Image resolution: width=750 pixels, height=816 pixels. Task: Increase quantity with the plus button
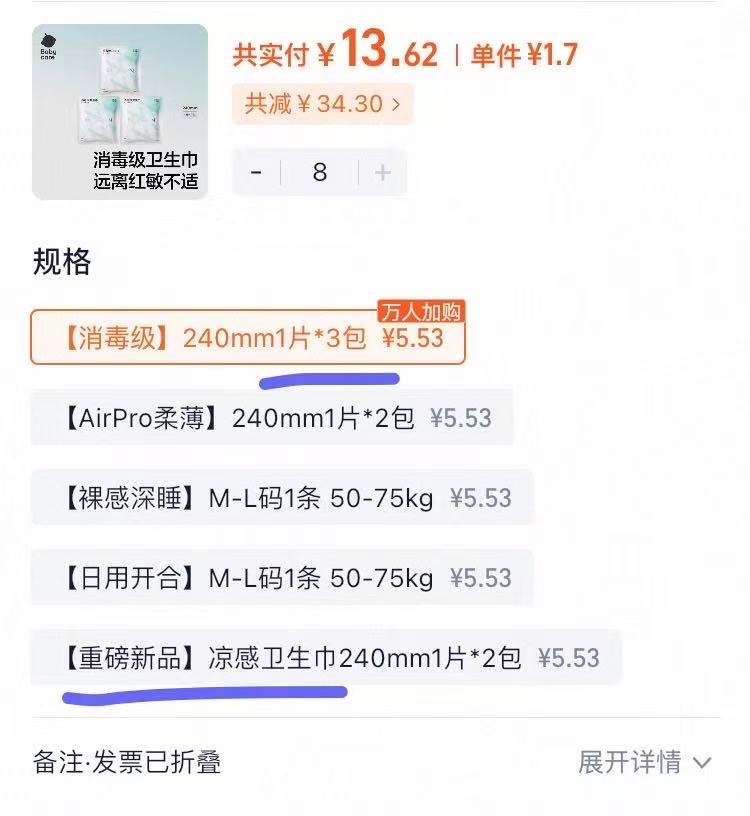382,172
